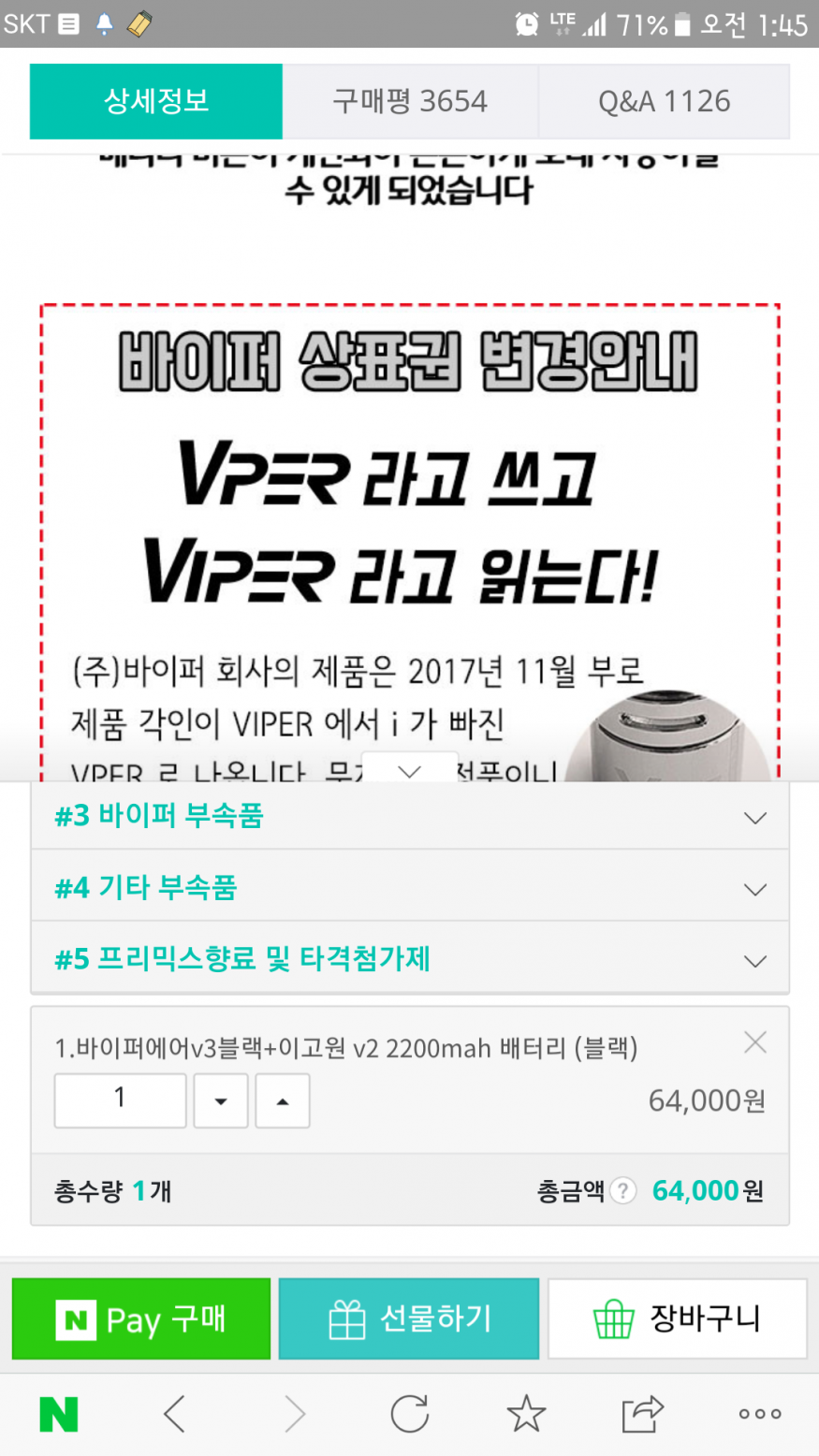Expand the #3 바이퍼 부속품 dropdown

[410, 816]
